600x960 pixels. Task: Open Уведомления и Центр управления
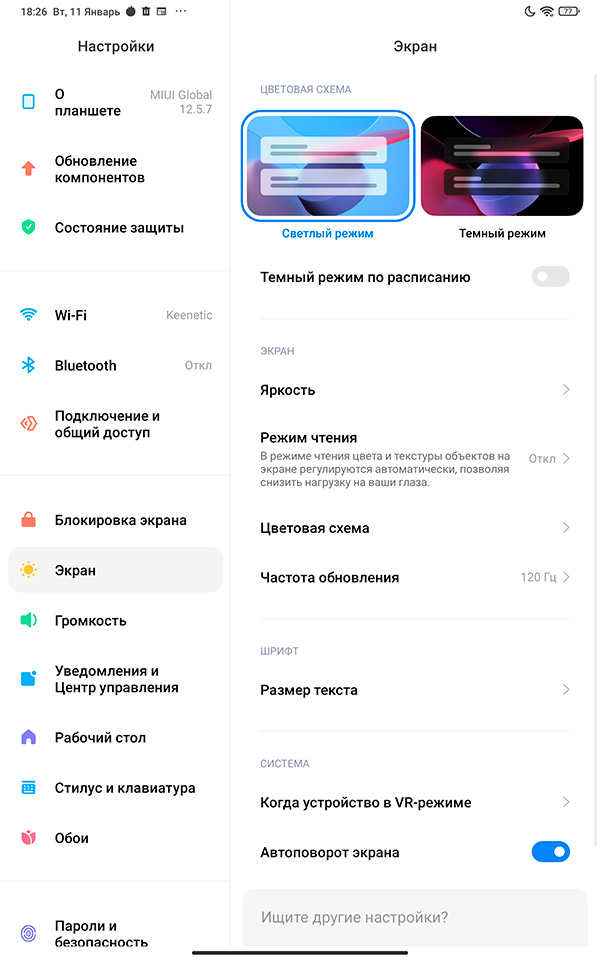point(115,679)
